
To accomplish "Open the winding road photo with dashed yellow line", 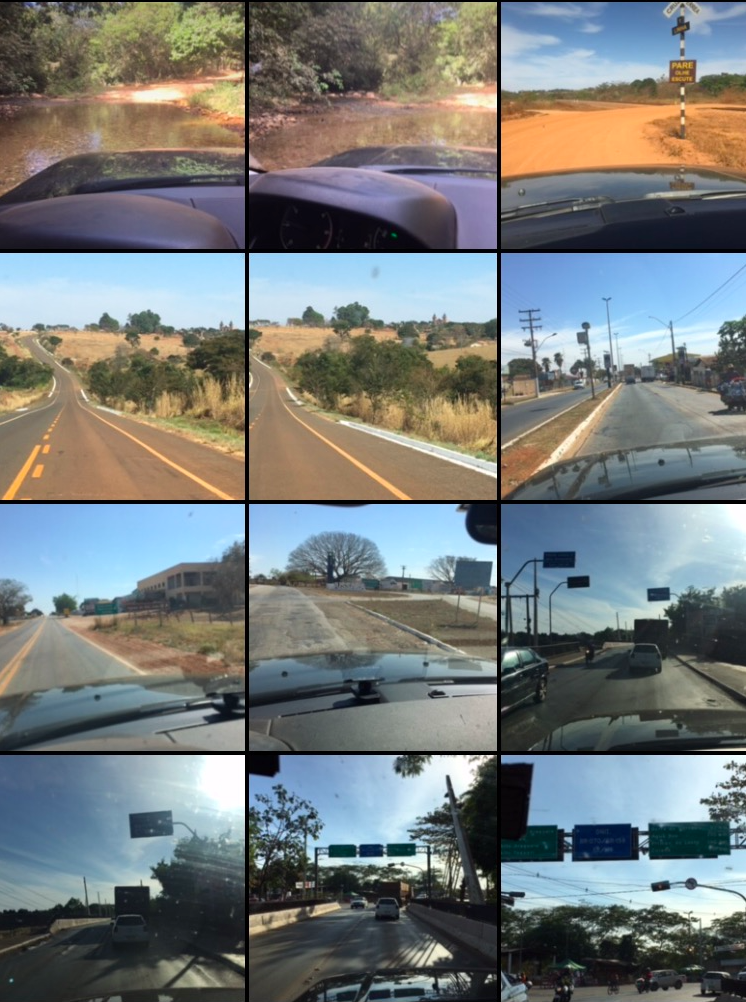I will coord(122,376).
